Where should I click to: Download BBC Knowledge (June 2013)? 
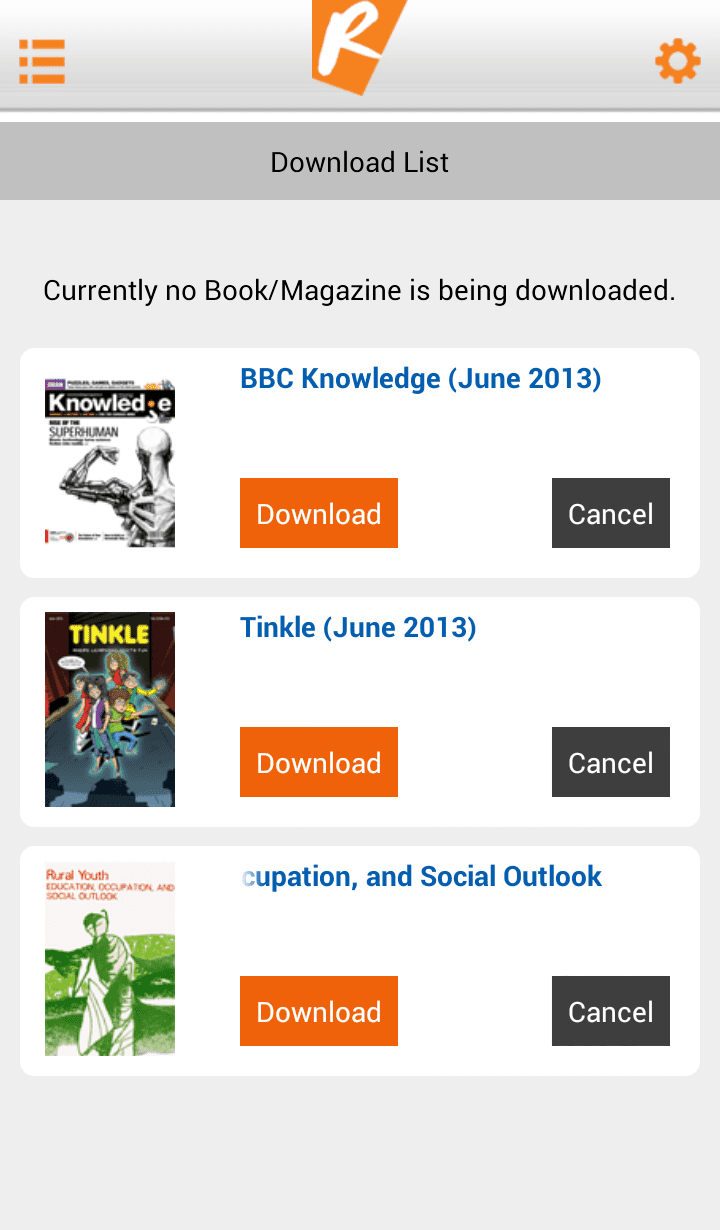click(319, 513)
